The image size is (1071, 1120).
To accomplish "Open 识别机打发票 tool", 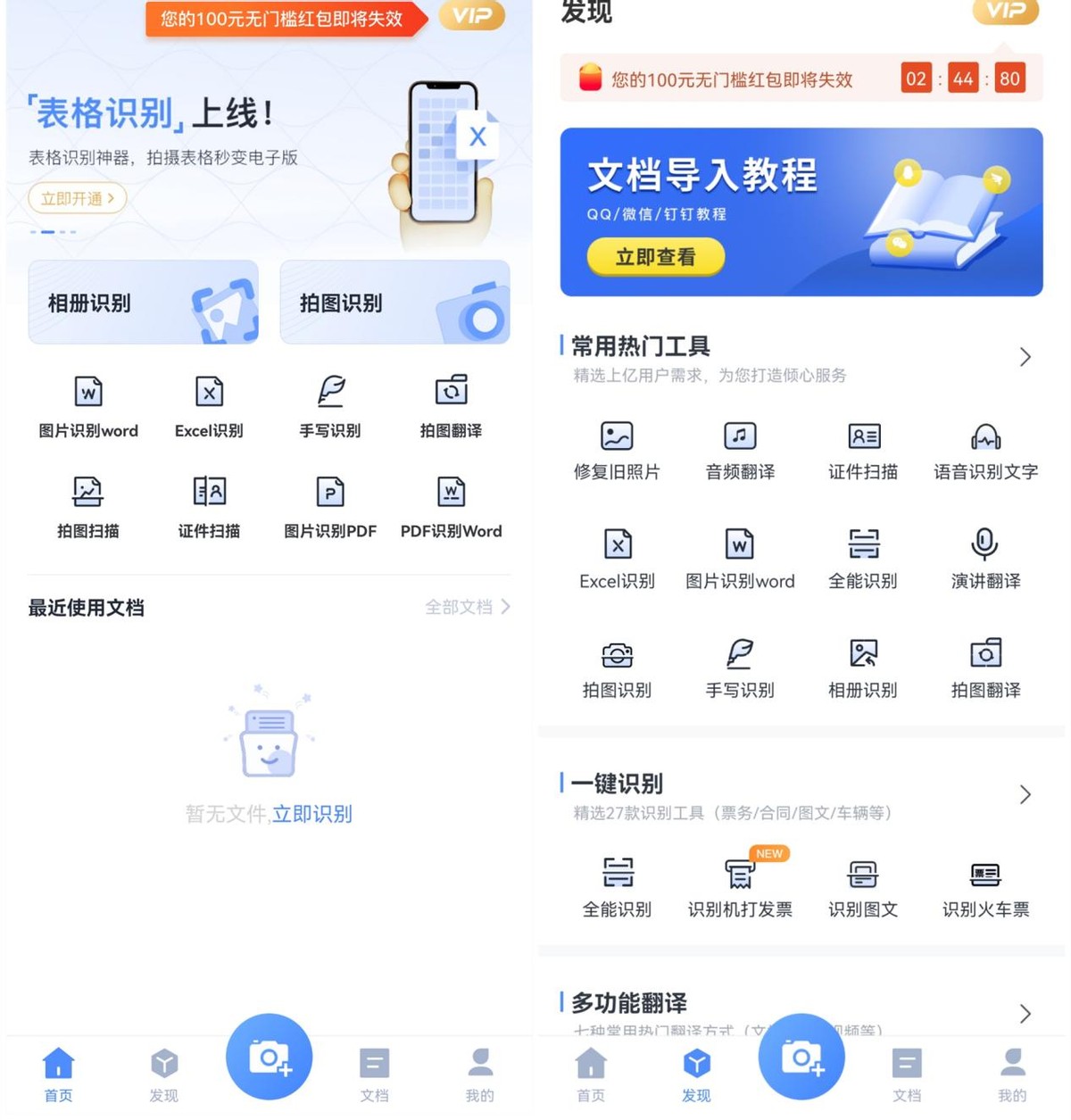I will click(739, 888).
